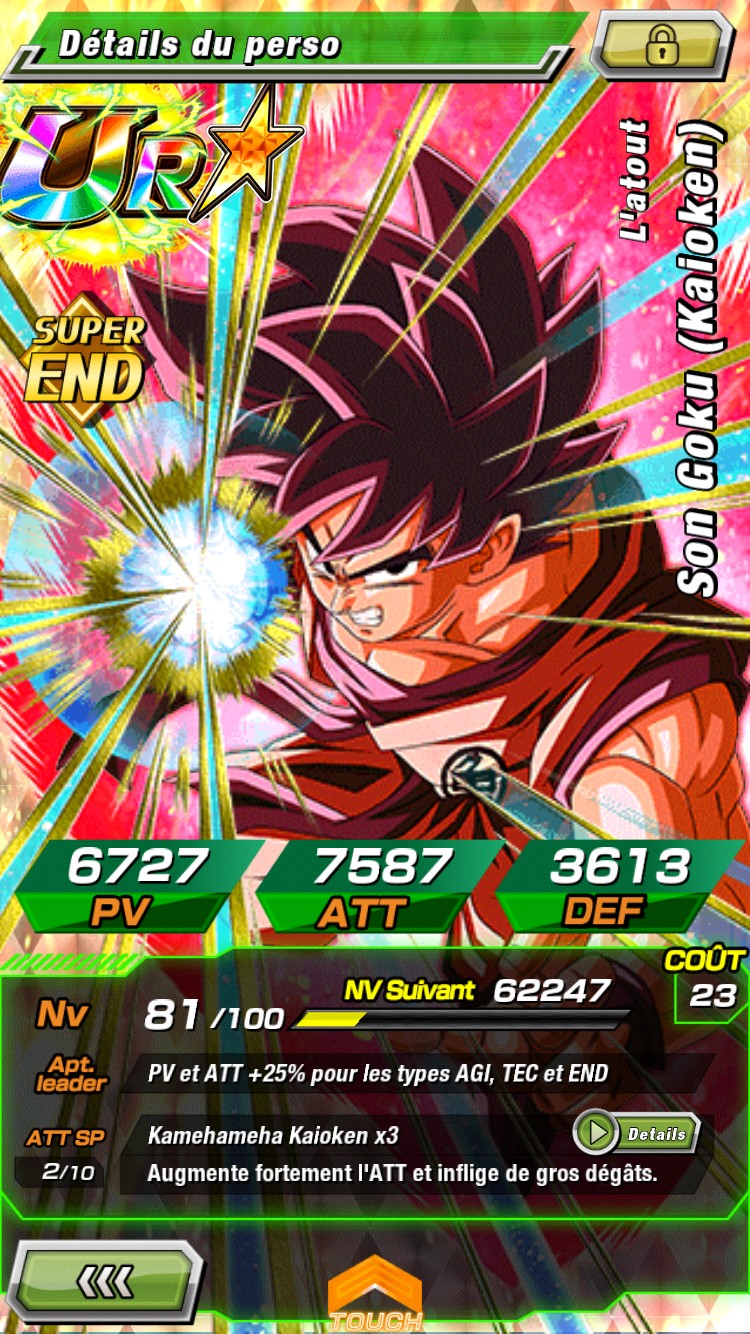Go back with the triple-arrow button
The height and width of the screenshot is (1334, 750).
(x=105, y=1281)
